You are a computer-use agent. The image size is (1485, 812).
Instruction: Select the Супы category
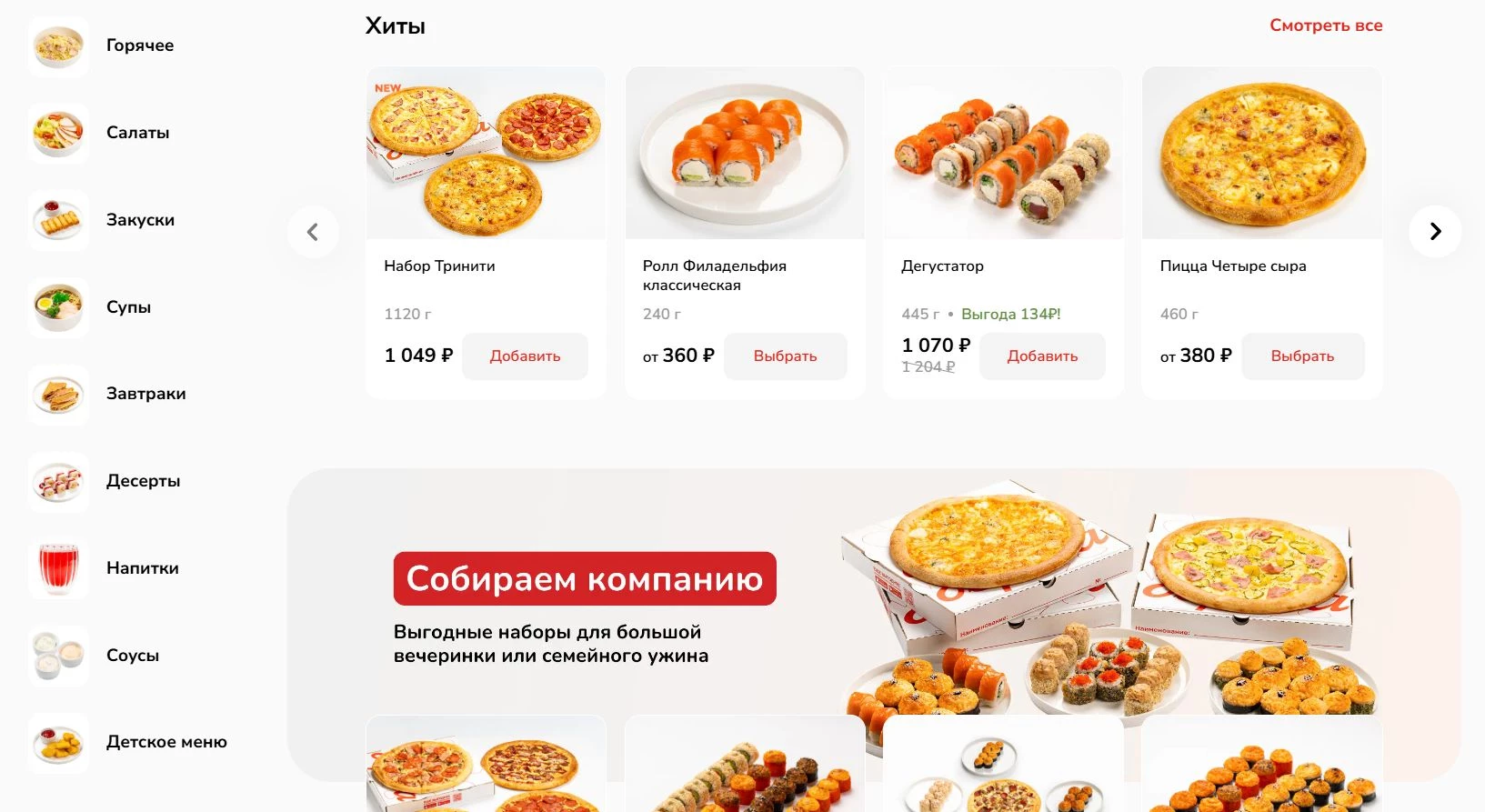(128, 307)
